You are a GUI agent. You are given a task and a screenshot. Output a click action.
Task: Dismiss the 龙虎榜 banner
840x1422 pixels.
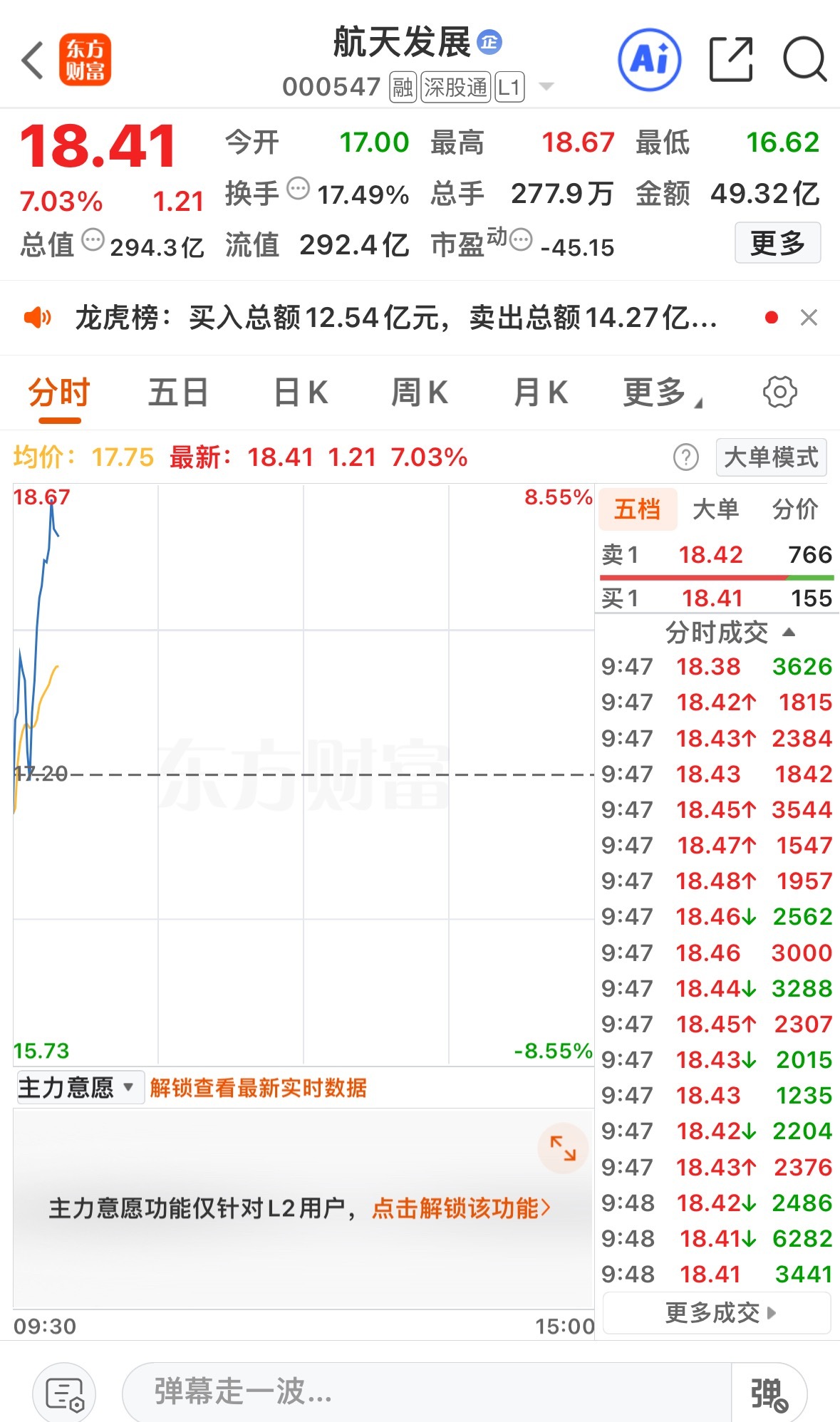tap(809, 318)
